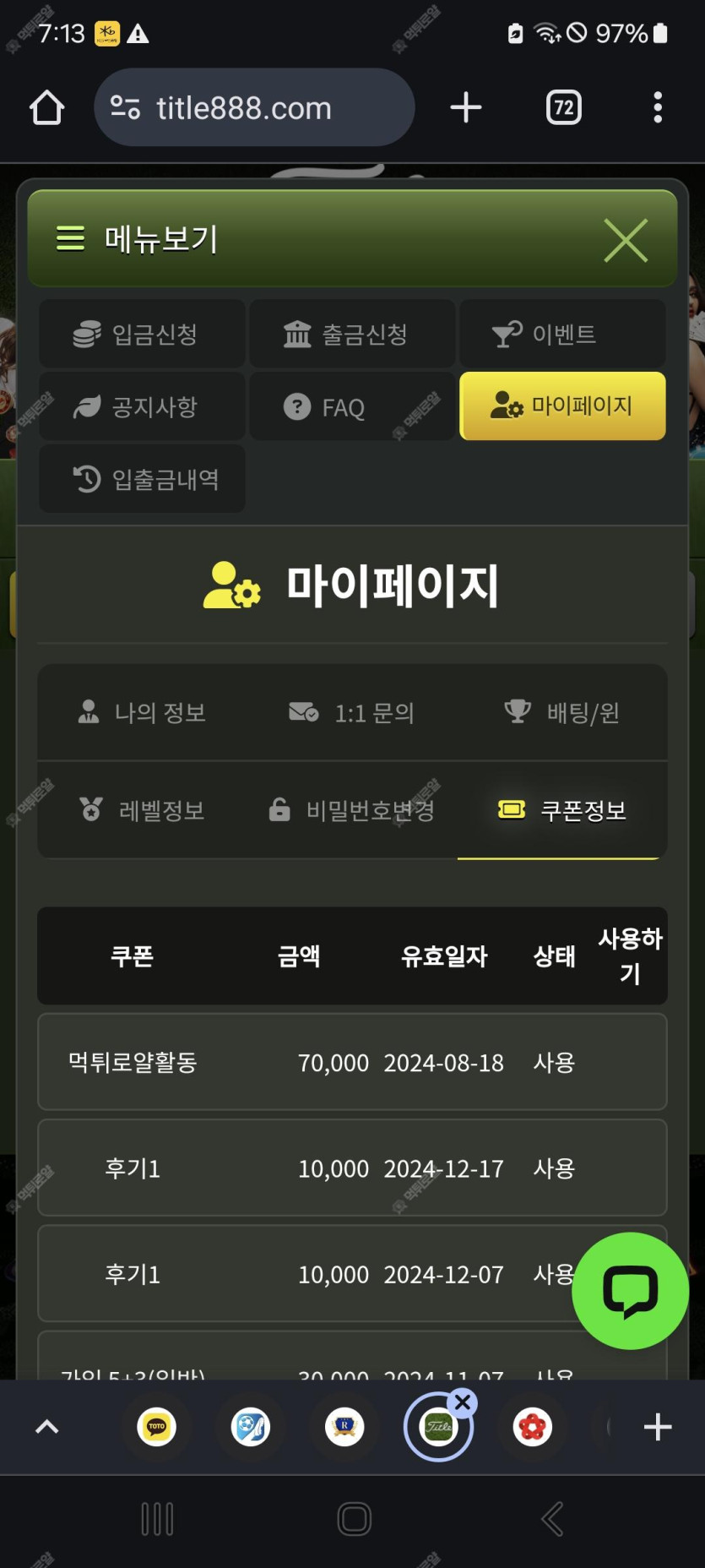Close the 메뉴보기 menu panel
Image resolution: width=705 pixels, height=1568 pixels.
[x=626, y=240]
